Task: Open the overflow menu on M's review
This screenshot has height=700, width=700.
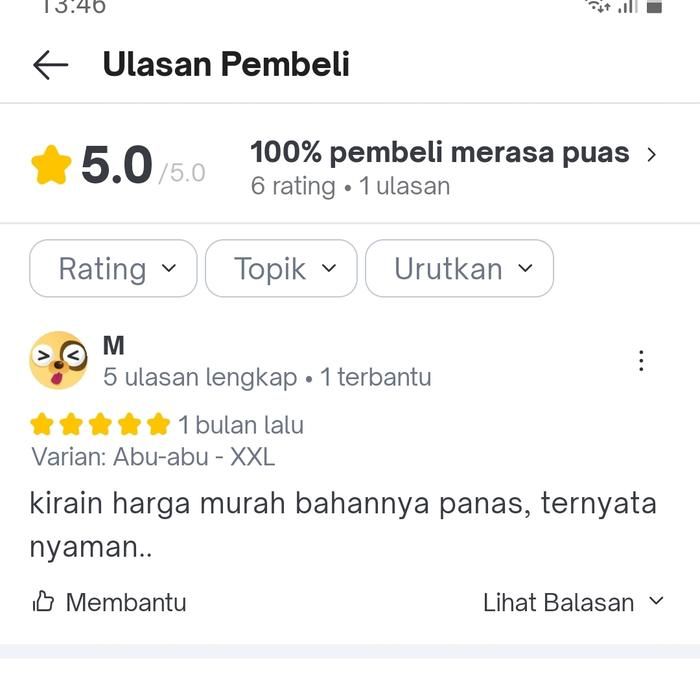Action: pos(641,361)
